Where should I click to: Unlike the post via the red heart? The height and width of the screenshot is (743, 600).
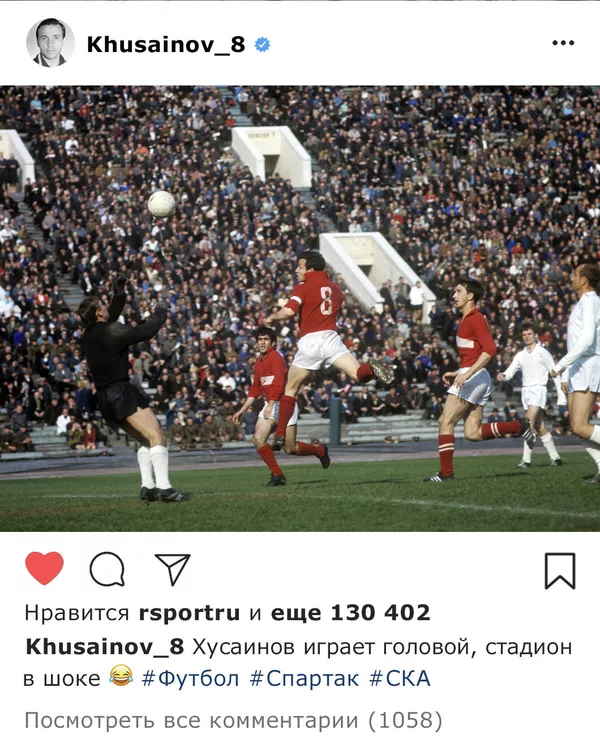pyautogui.click(x=44, y=569)
